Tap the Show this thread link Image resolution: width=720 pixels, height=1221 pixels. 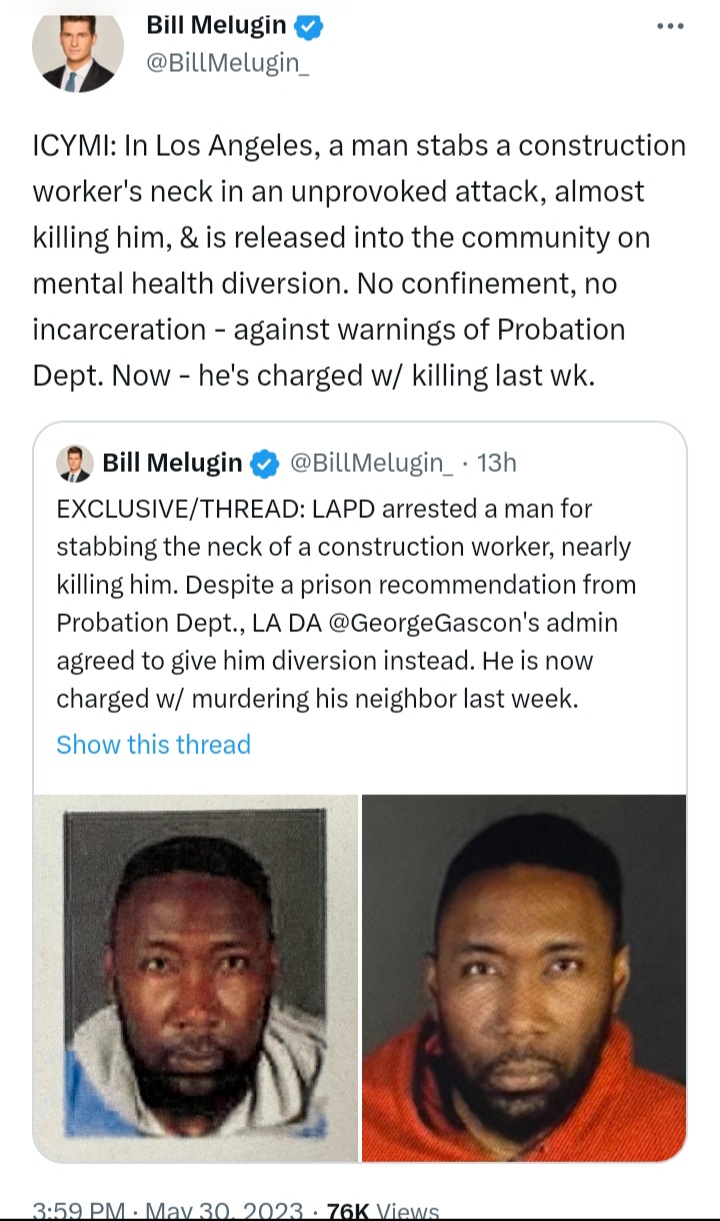153,745
